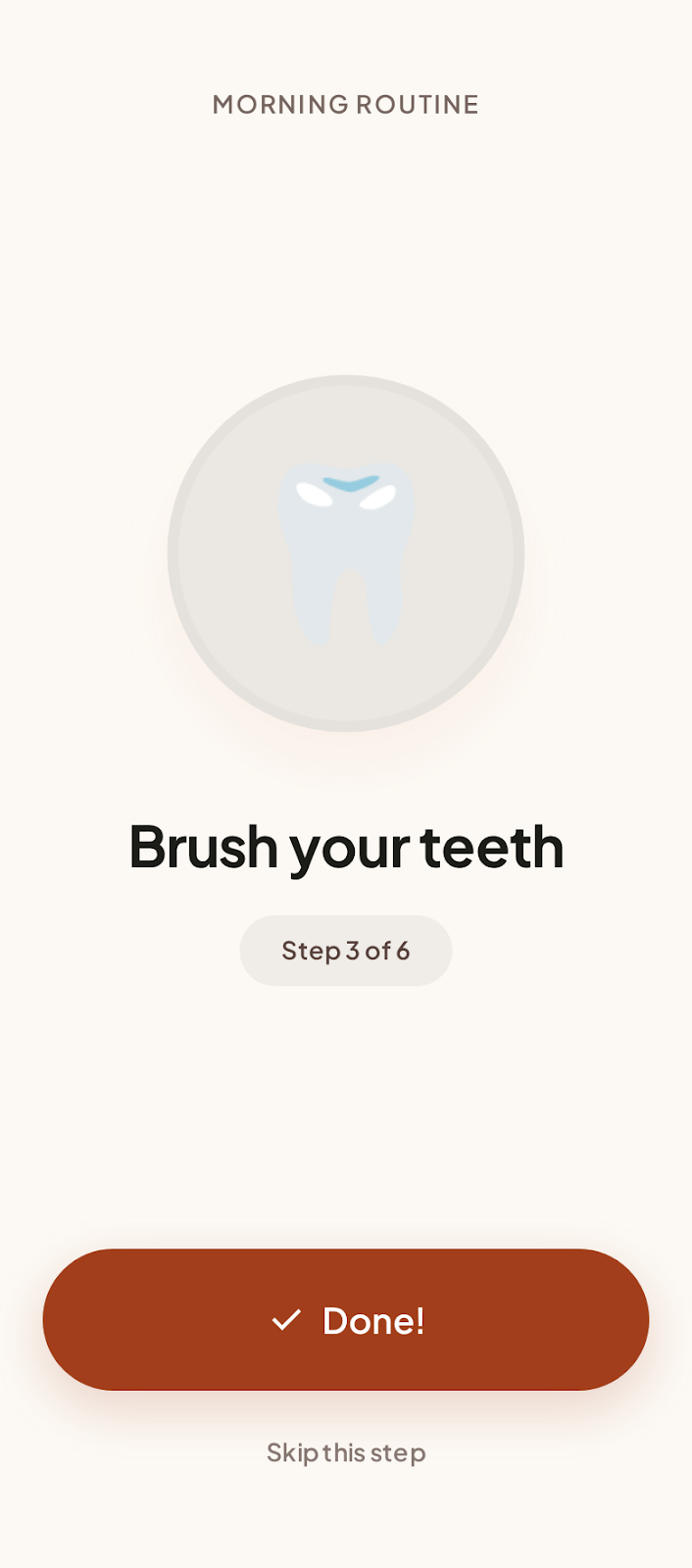Mark the step as Done
The width and height of the screenshot is (692, 1568).
tap(346, 1319)
